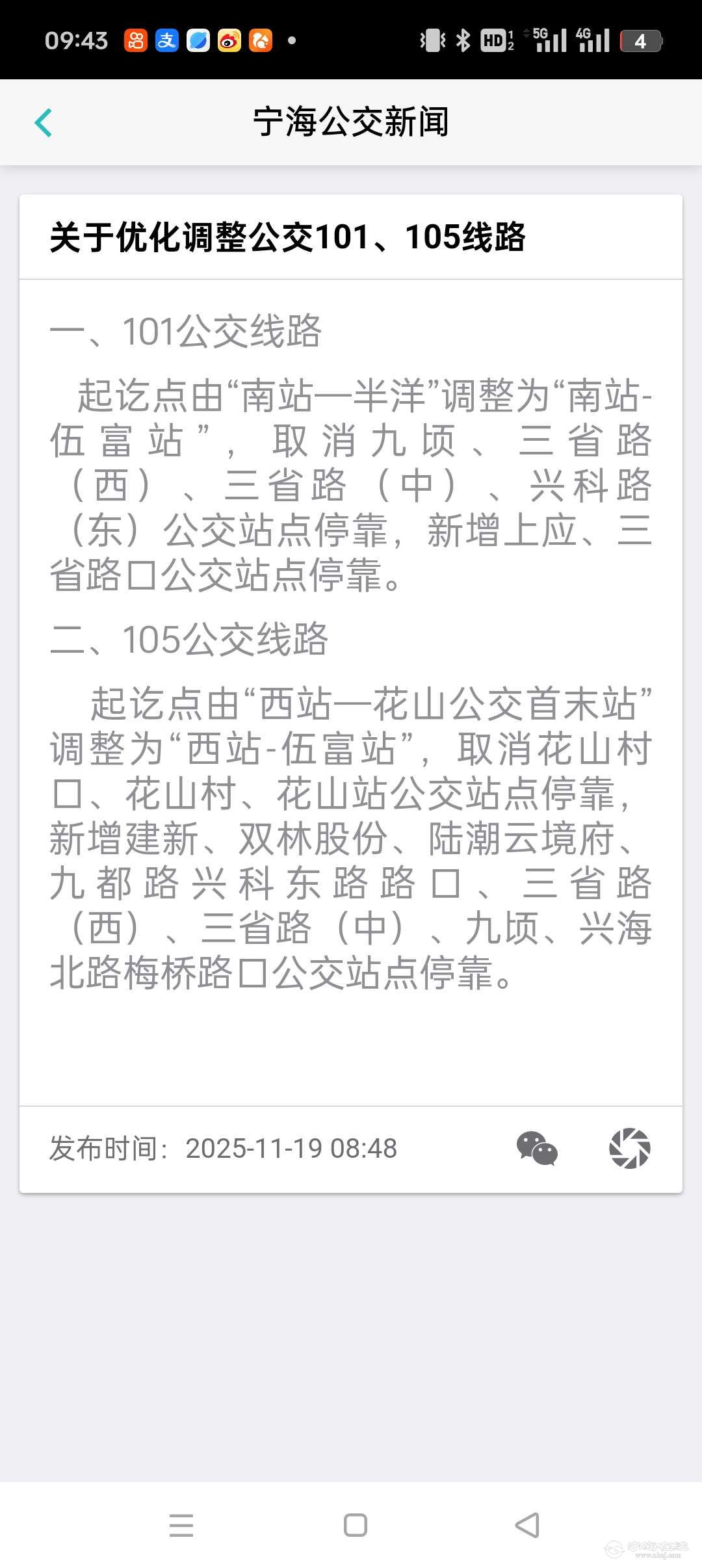
Task: Tap the system back triangle
Action: (x=527, y=1525)
